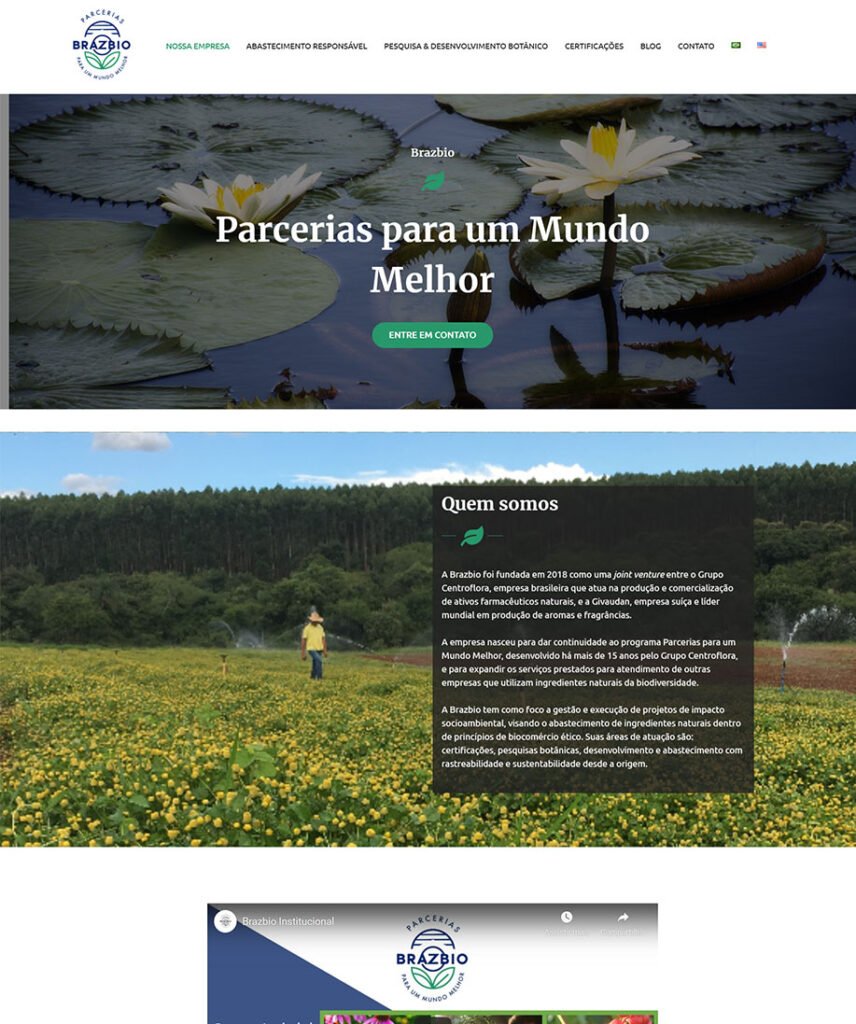Screen dimensions: 856x1024
Task: Go to Abastecimento Responsável page
Action: click(x=306, y=46)
